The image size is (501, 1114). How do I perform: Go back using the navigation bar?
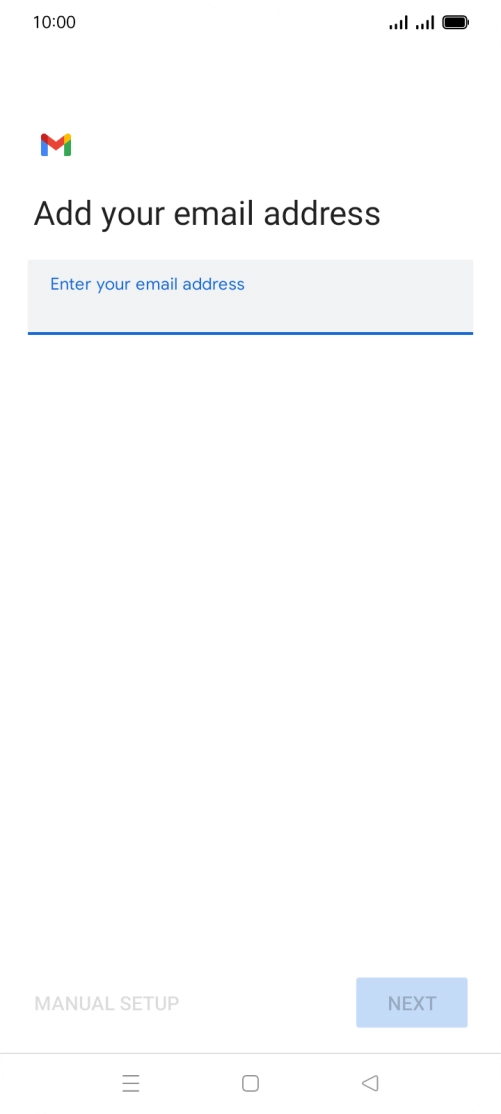(x=370, y=1083)
